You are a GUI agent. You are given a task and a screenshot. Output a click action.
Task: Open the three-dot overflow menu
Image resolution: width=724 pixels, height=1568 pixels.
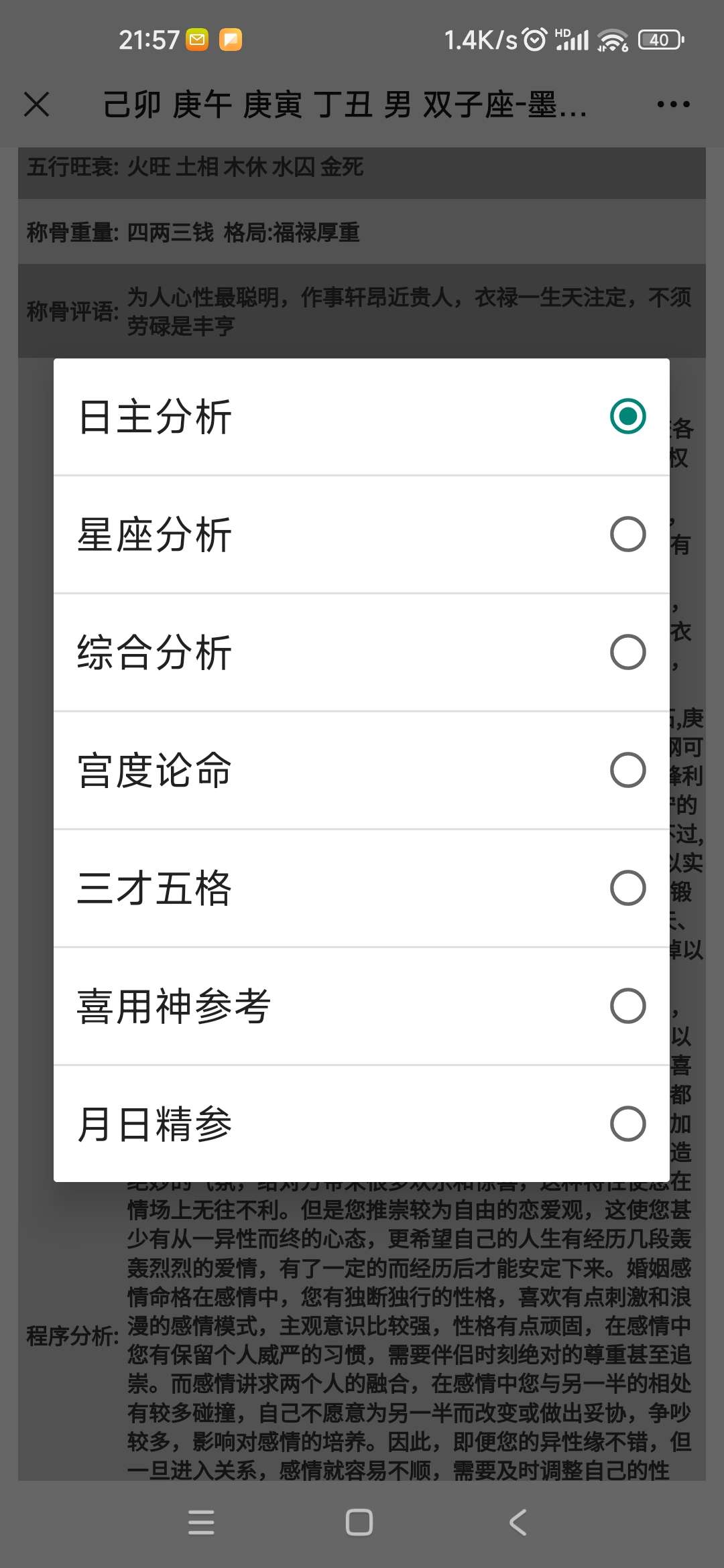673,105
